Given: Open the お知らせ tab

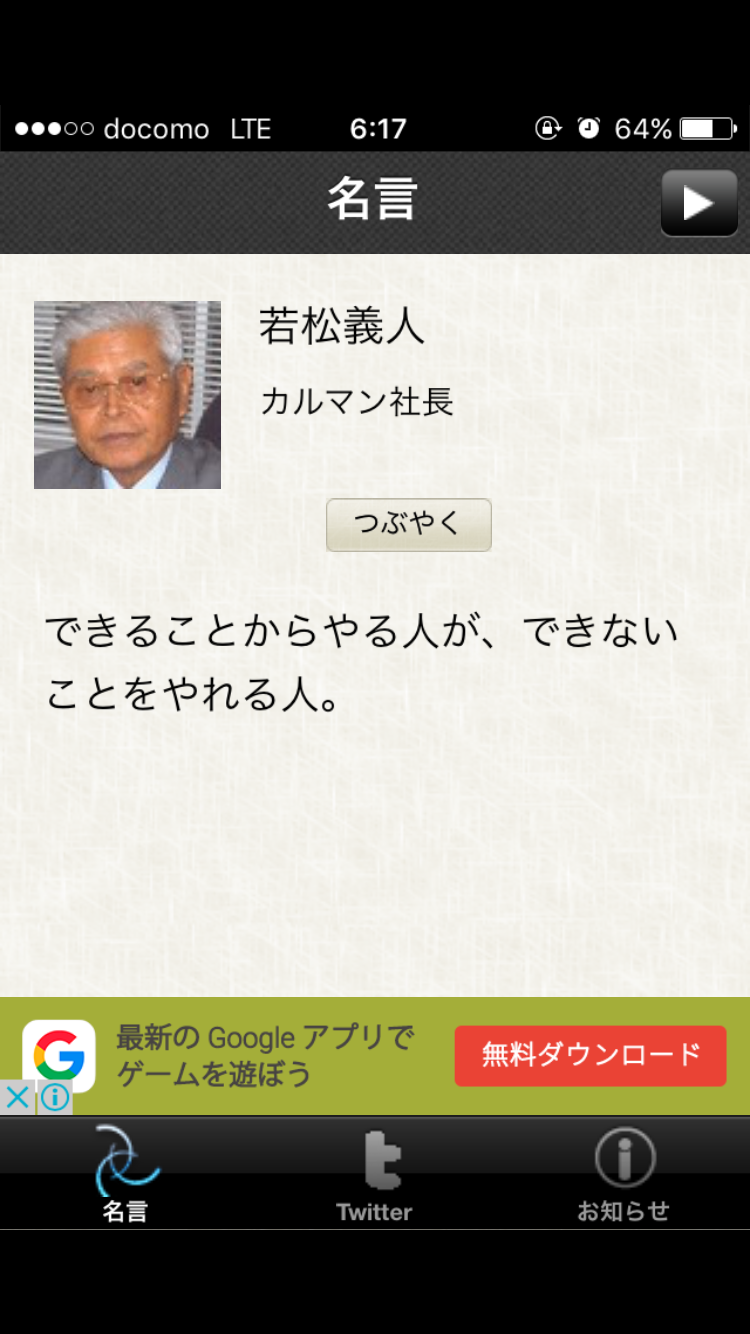Looking at the screenshot, I should (624, 1175).
